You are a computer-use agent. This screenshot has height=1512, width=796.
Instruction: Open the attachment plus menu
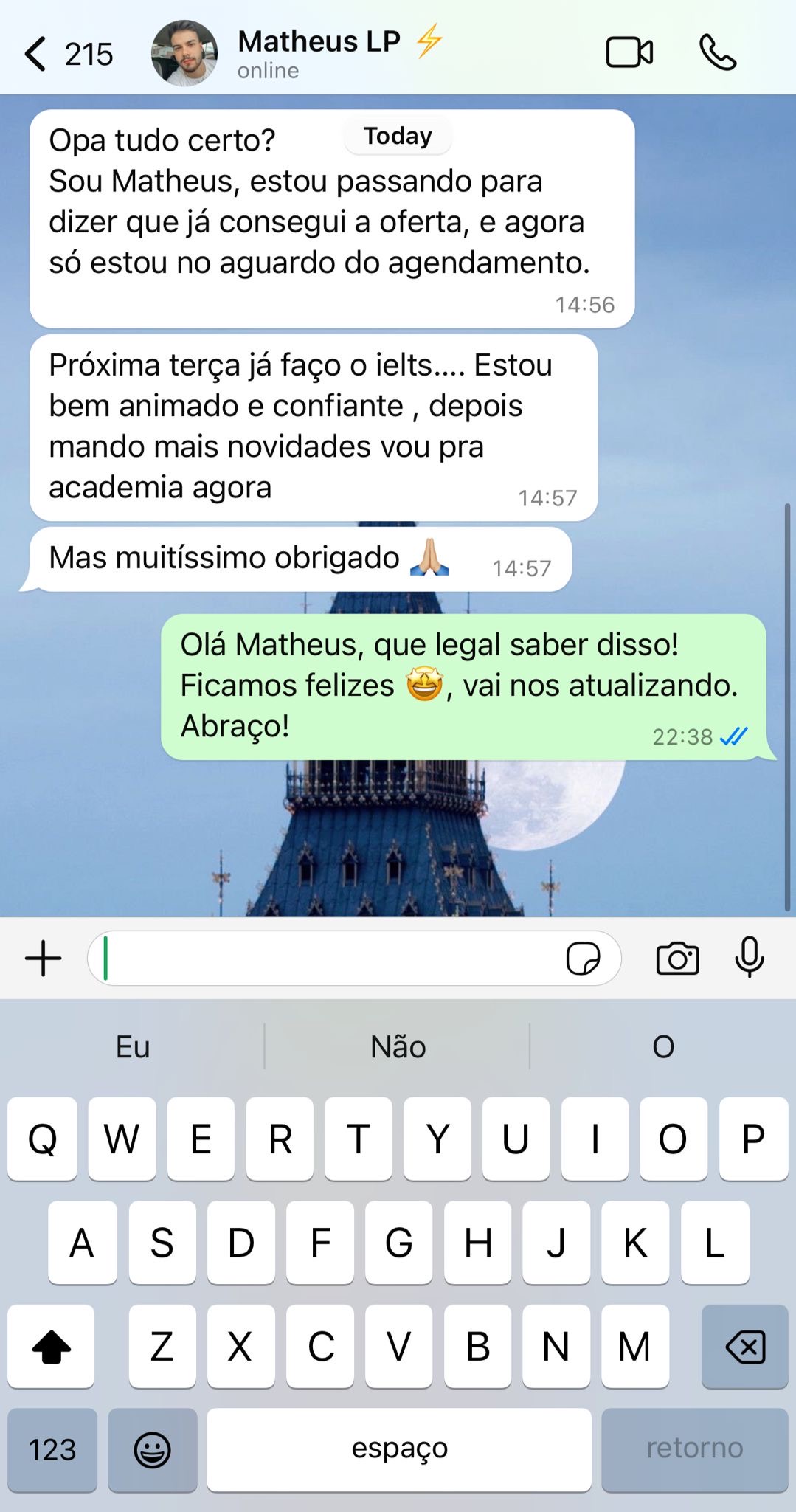pyautogui.click(x=44, y=959)
